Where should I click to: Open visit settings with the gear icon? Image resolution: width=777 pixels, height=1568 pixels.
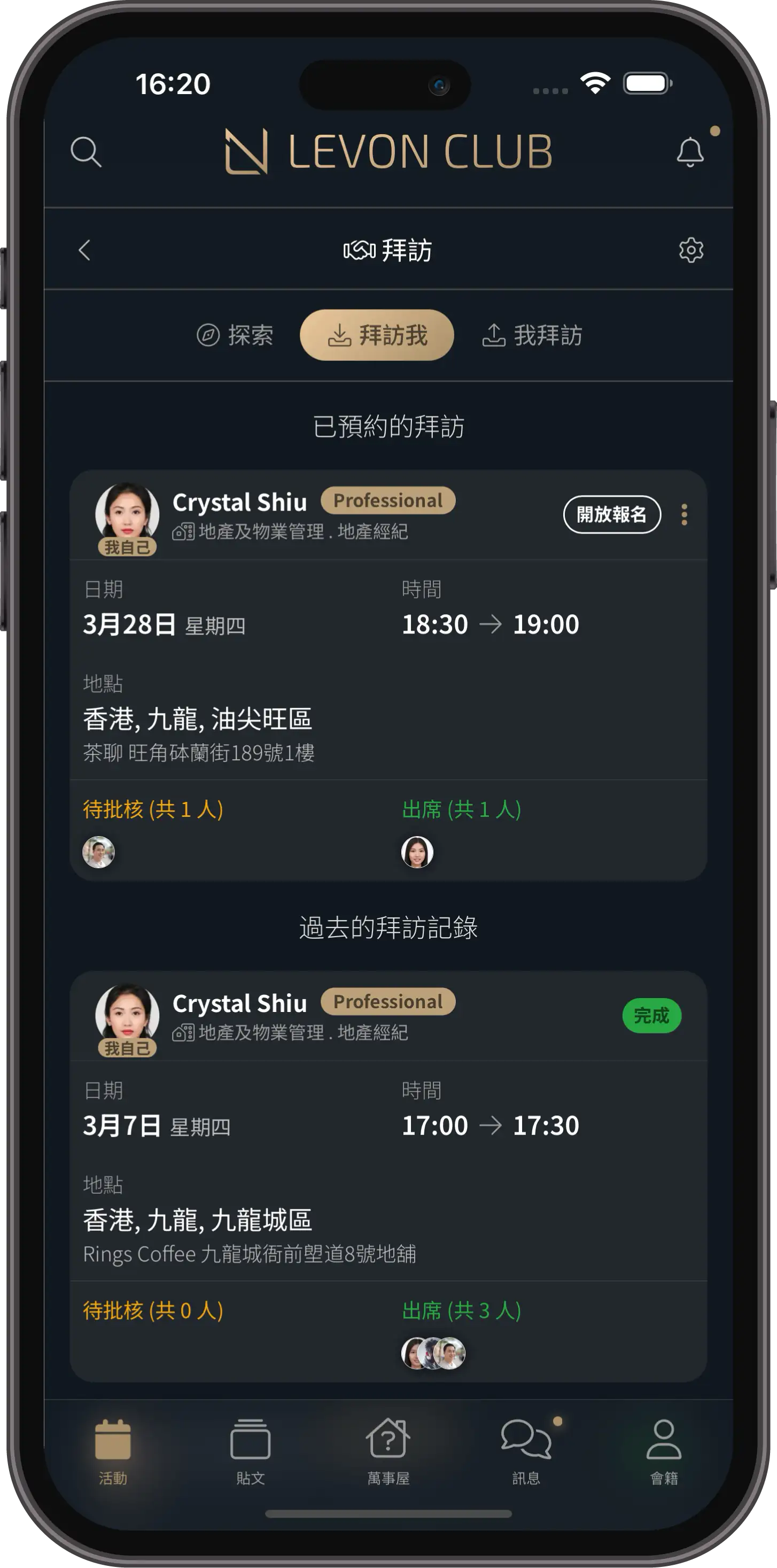tap(689, 250)
